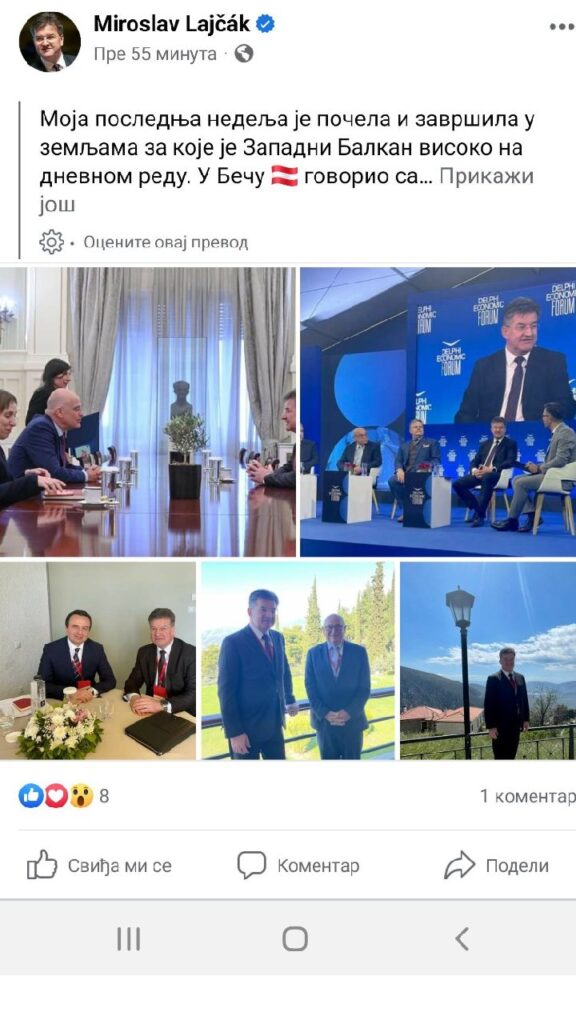The height and width of the screenshot is (1024, 576).
Task: Like the post with Свиђа ми се
Action: pos(99,865)
